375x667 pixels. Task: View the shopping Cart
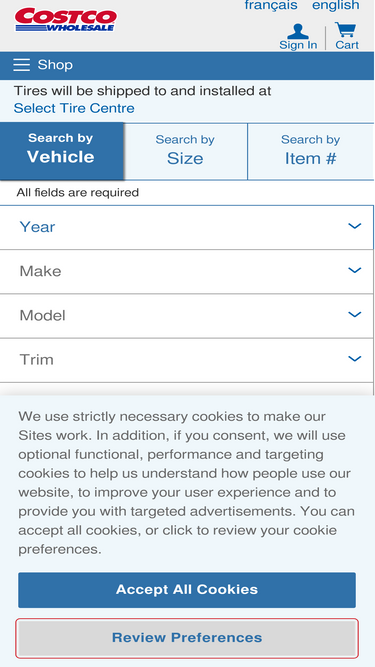coord(347,36)
